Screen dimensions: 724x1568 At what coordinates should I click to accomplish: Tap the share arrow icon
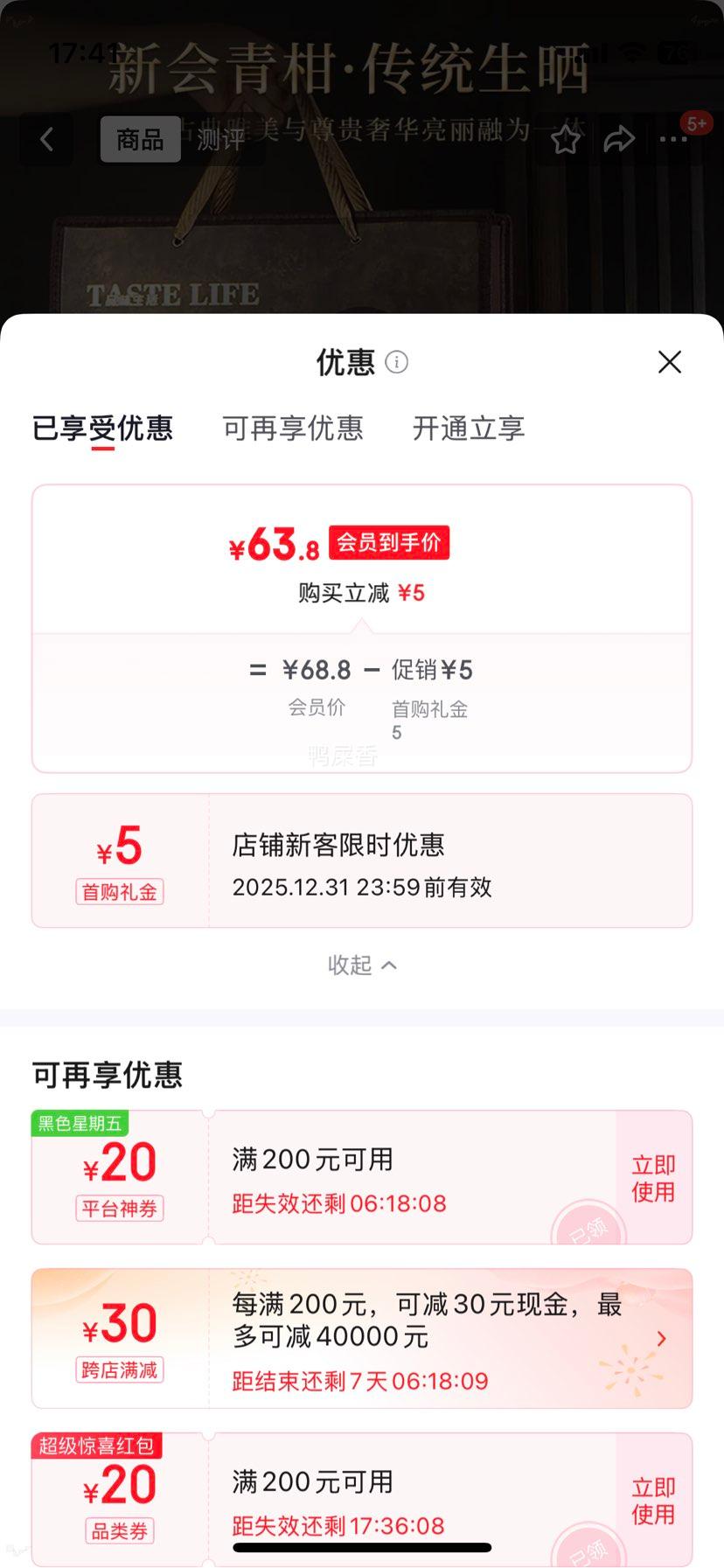620,138
